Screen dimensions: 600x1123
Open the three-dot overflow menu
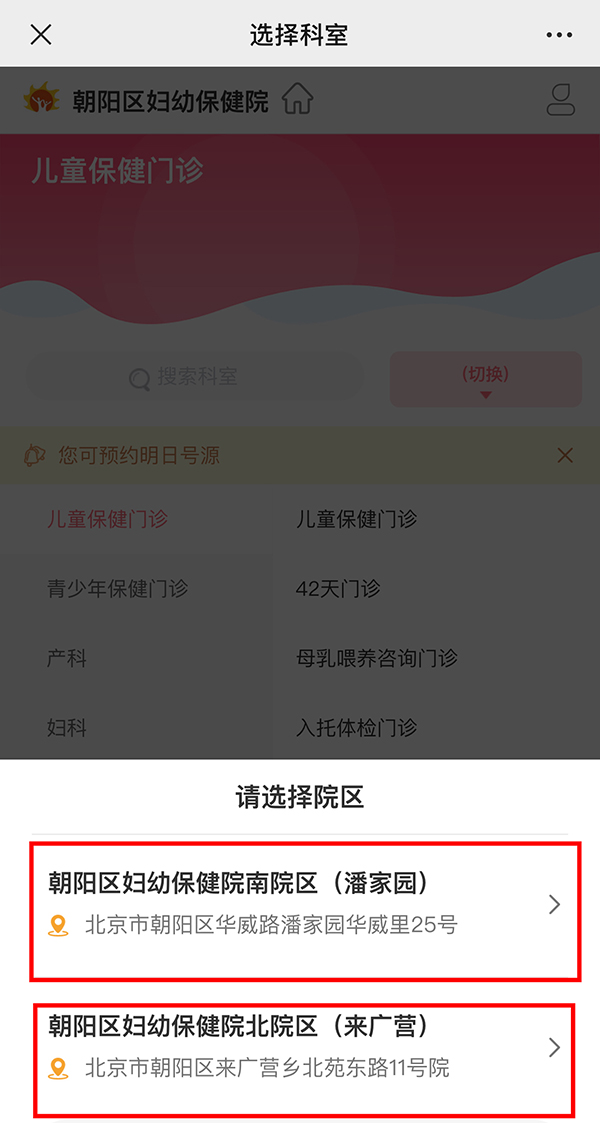click(x=559, y=35)
